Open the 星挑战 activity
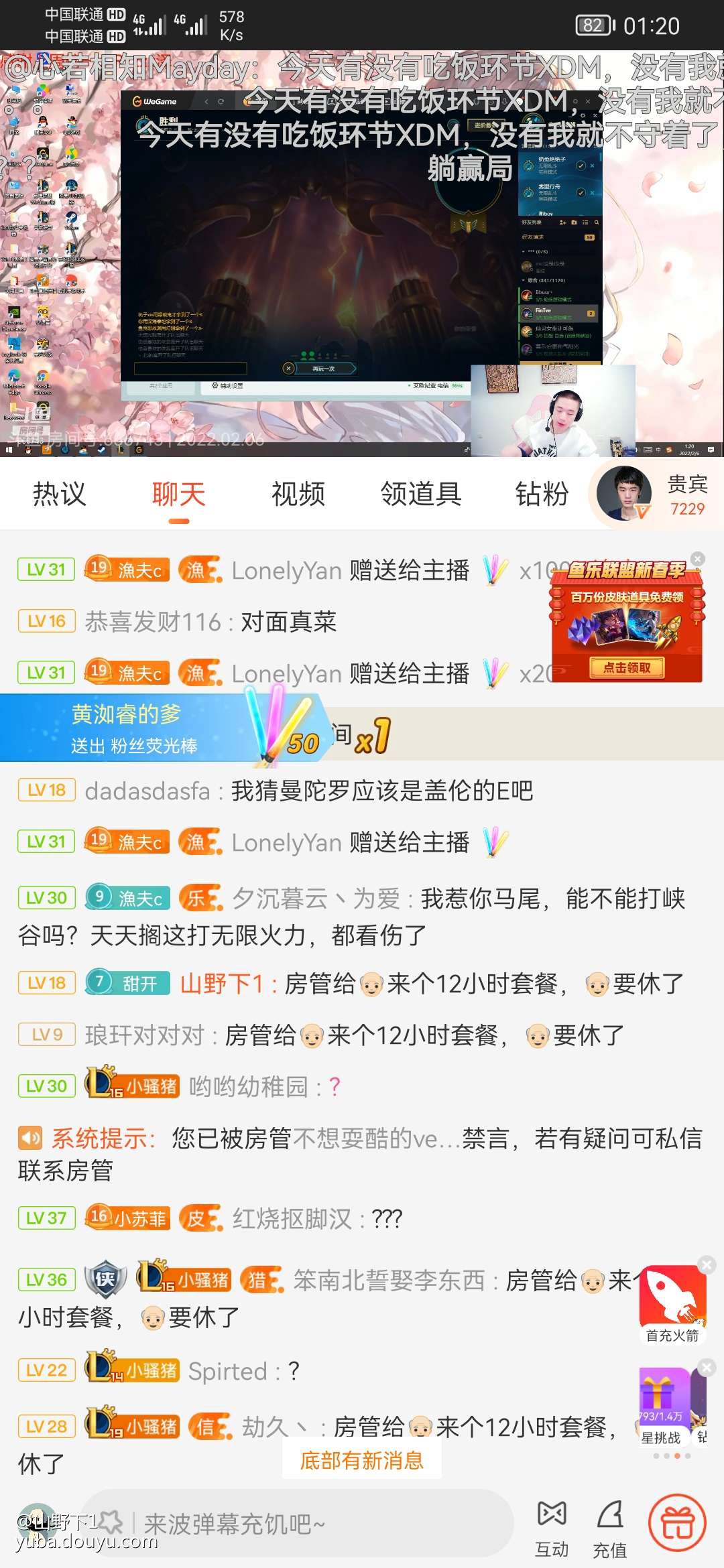The image size is (724, 1568). pyautogui.click(x=662, y=1407)
